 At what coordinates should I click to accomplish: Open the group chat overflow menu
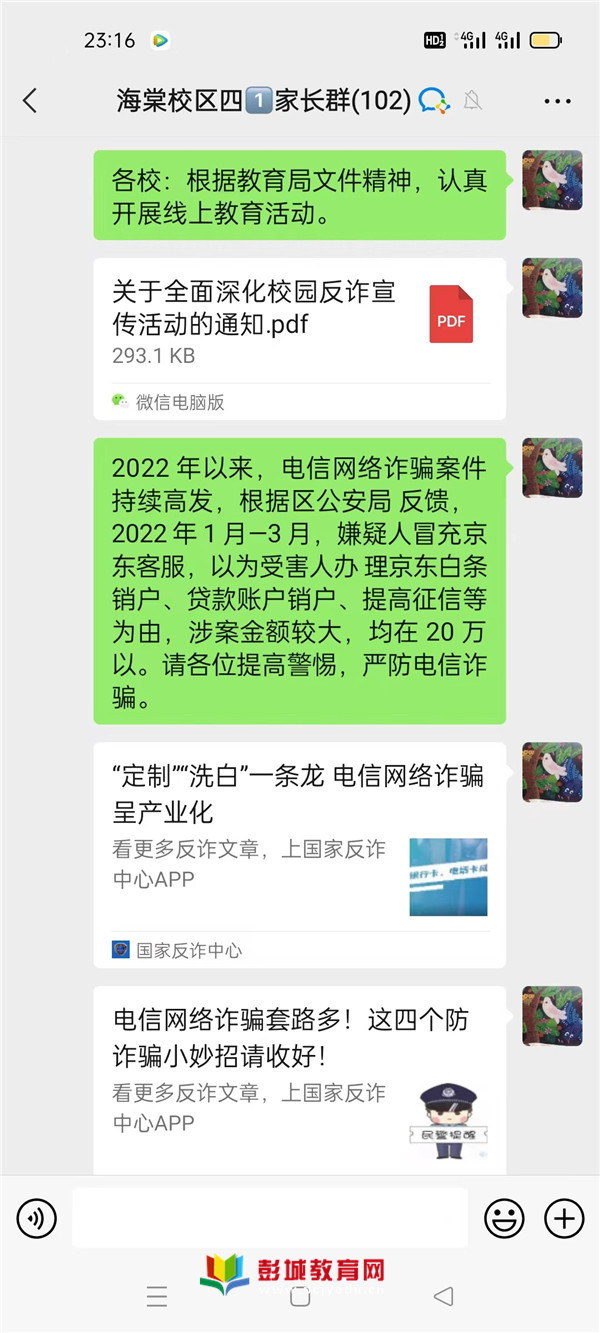pos(557,101)
